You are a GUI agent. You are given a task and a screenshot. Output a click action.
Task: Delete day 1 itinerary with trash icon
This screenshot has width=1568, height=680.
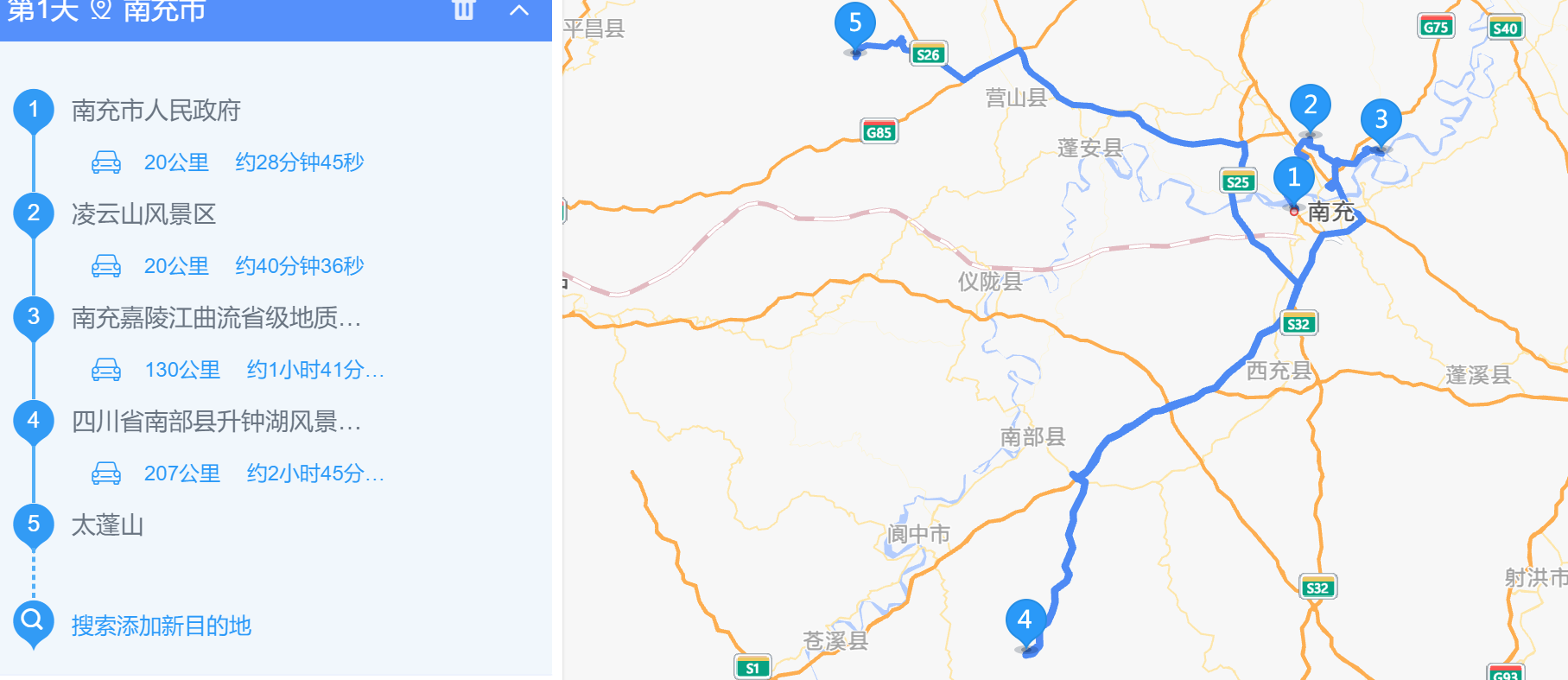(464, 10)
